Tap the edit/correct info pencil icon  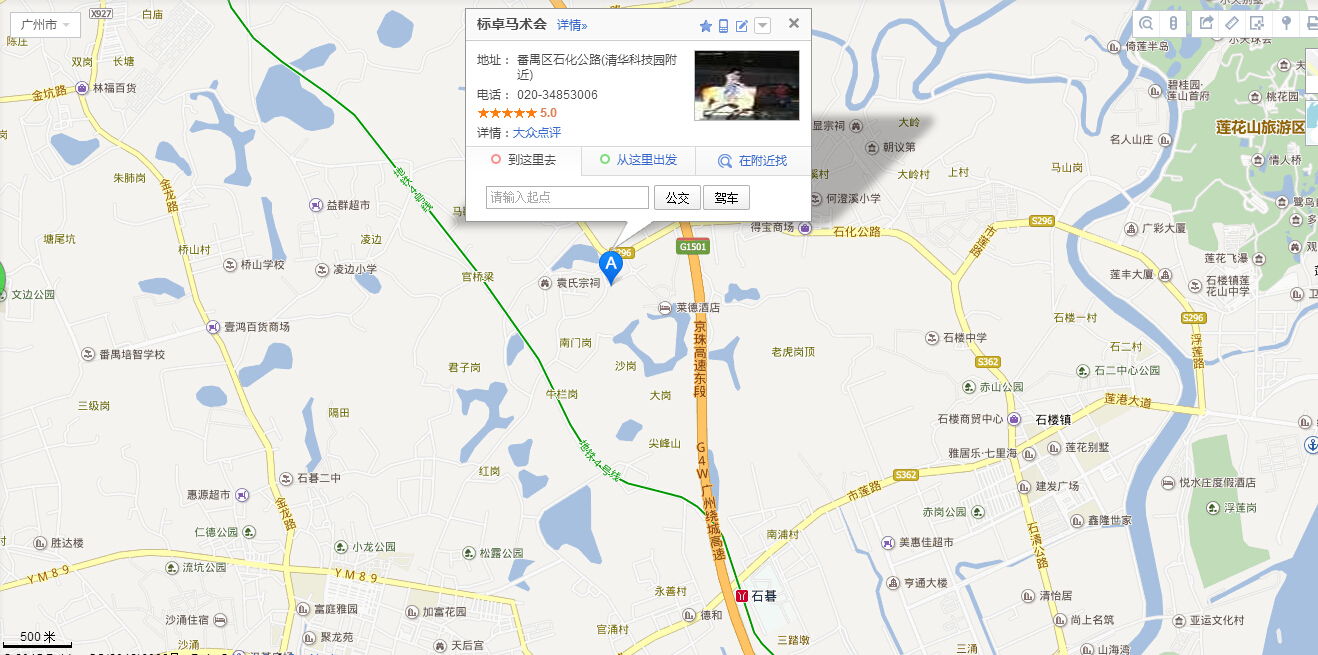(x=741, y=26)
